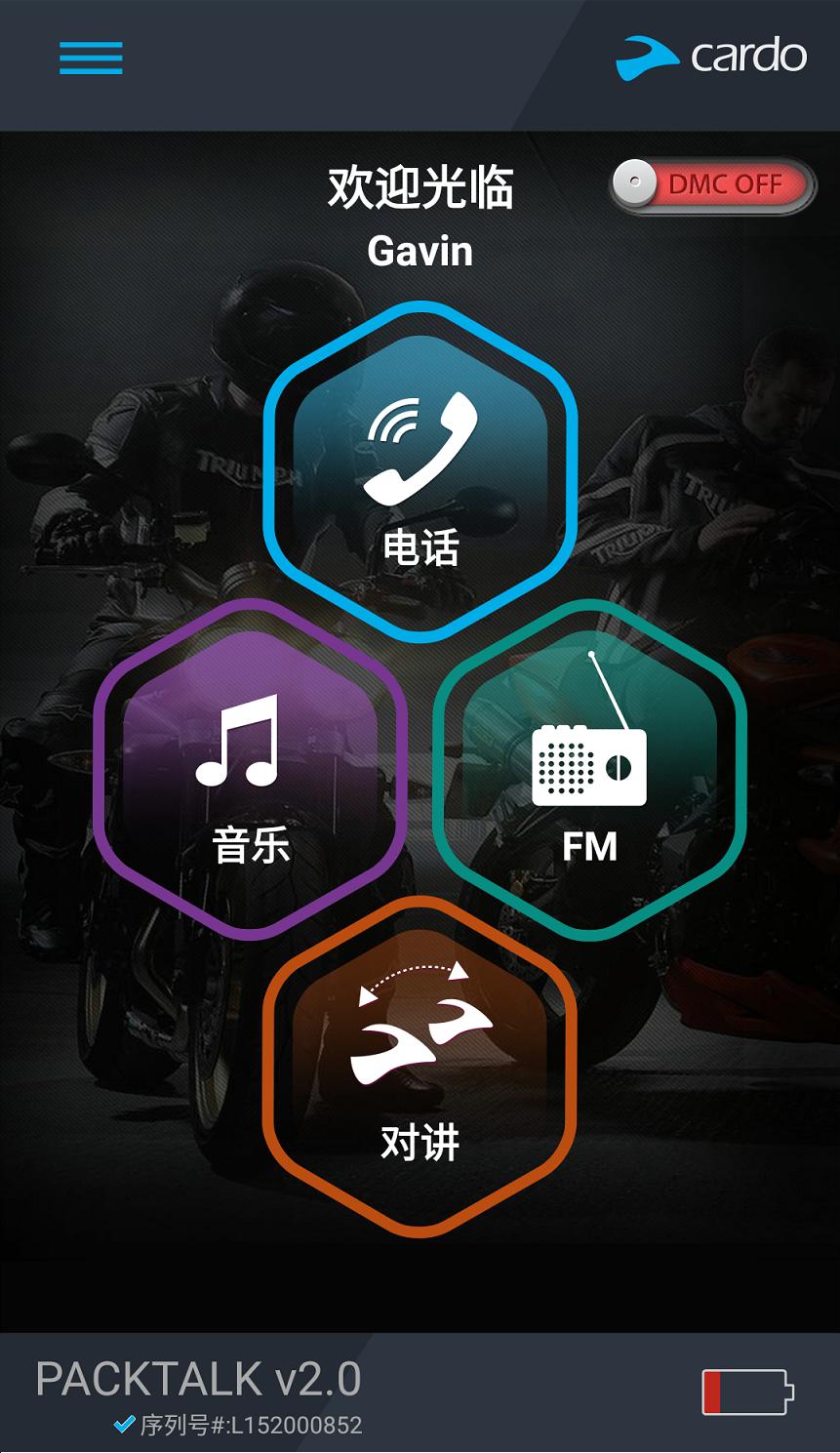Select the 音乐 music hexagon
The width and height of the screenshot is (840, 1453).
point(251,770)
